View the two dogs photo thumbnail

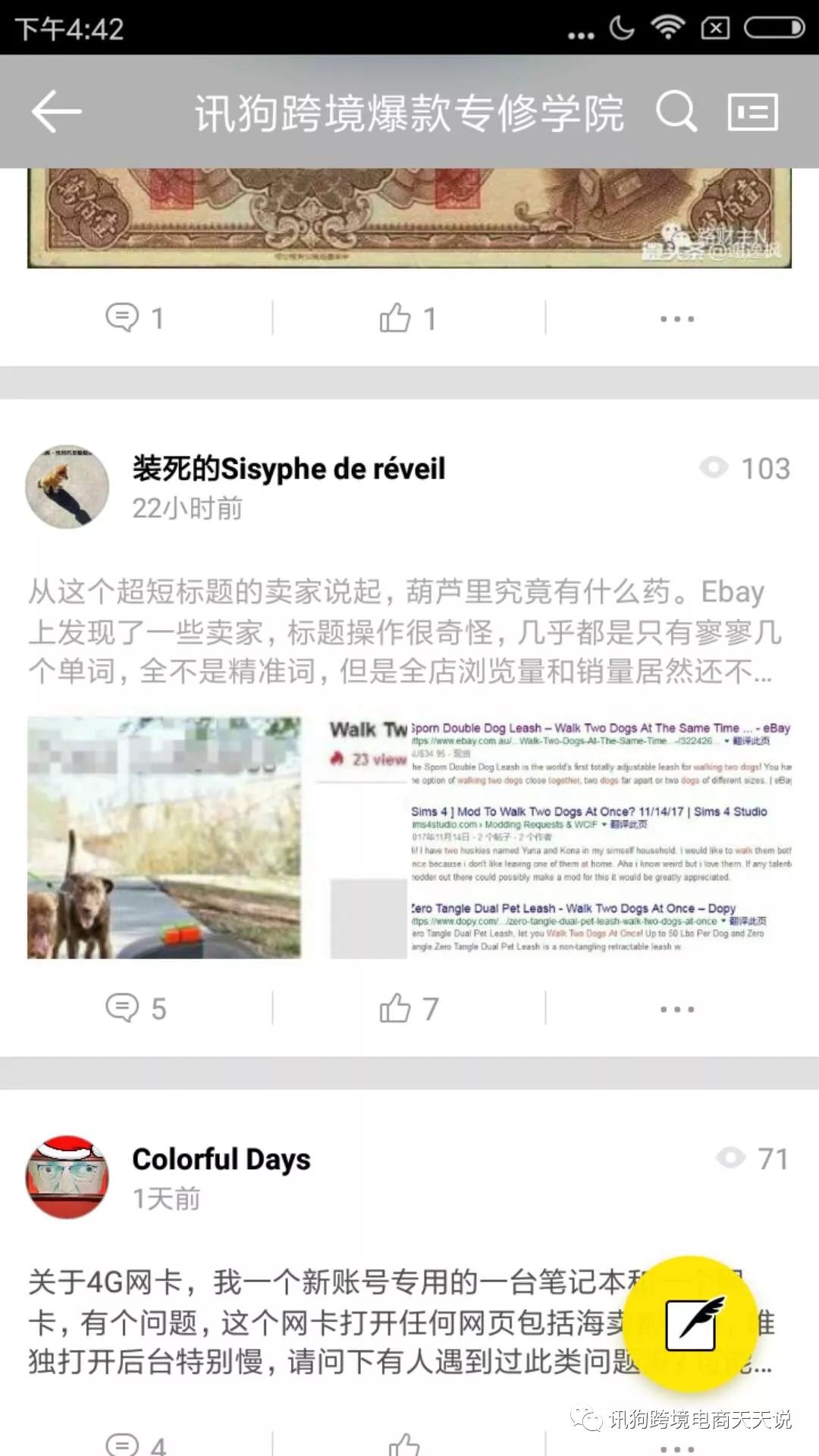tap(165, 837)
